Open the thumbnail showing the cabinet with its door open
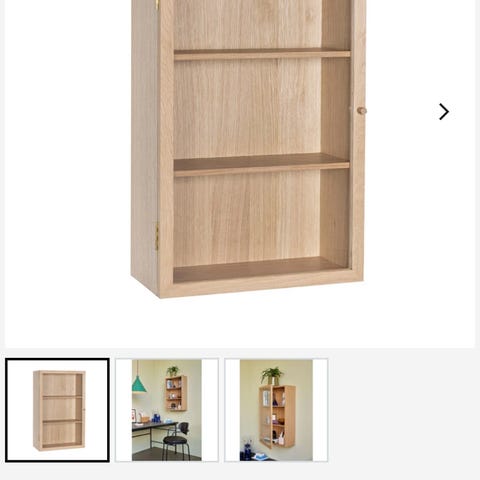Viewport: 480px width, 480px height. point(276,410)
